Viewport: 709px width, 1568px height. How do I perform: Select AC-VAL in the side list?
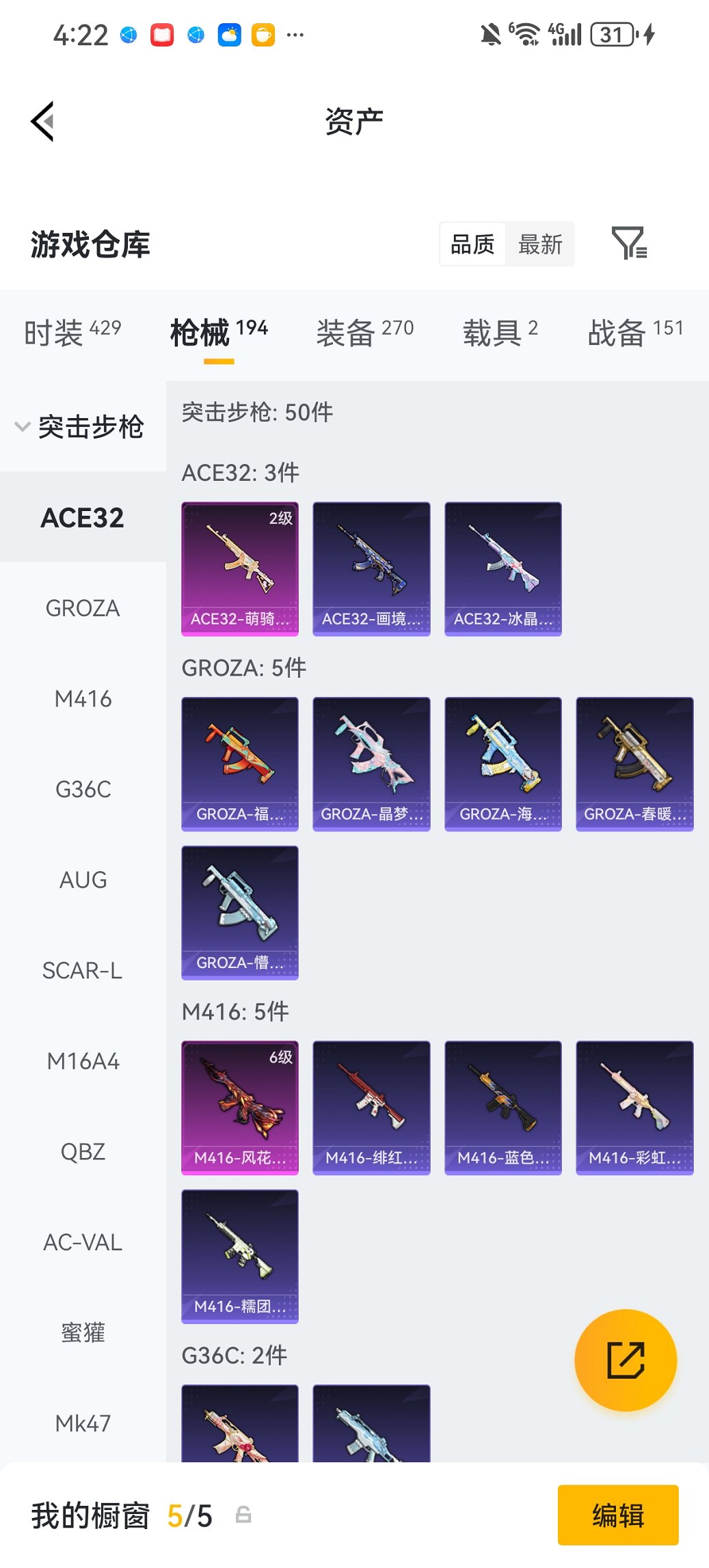83,1242
